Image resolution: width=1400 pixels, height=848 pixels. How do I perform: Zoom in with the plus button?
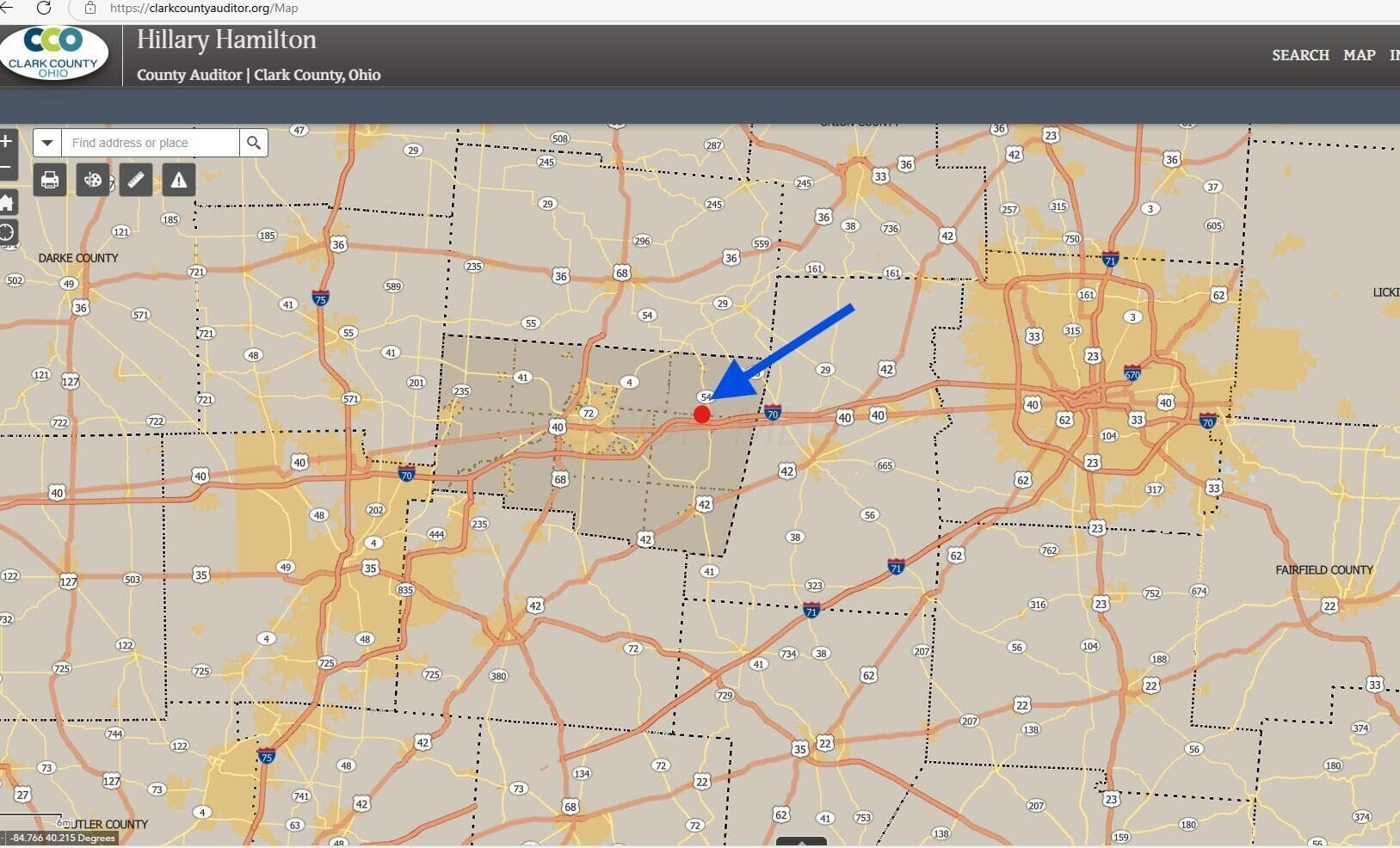(x=6, y=141)
